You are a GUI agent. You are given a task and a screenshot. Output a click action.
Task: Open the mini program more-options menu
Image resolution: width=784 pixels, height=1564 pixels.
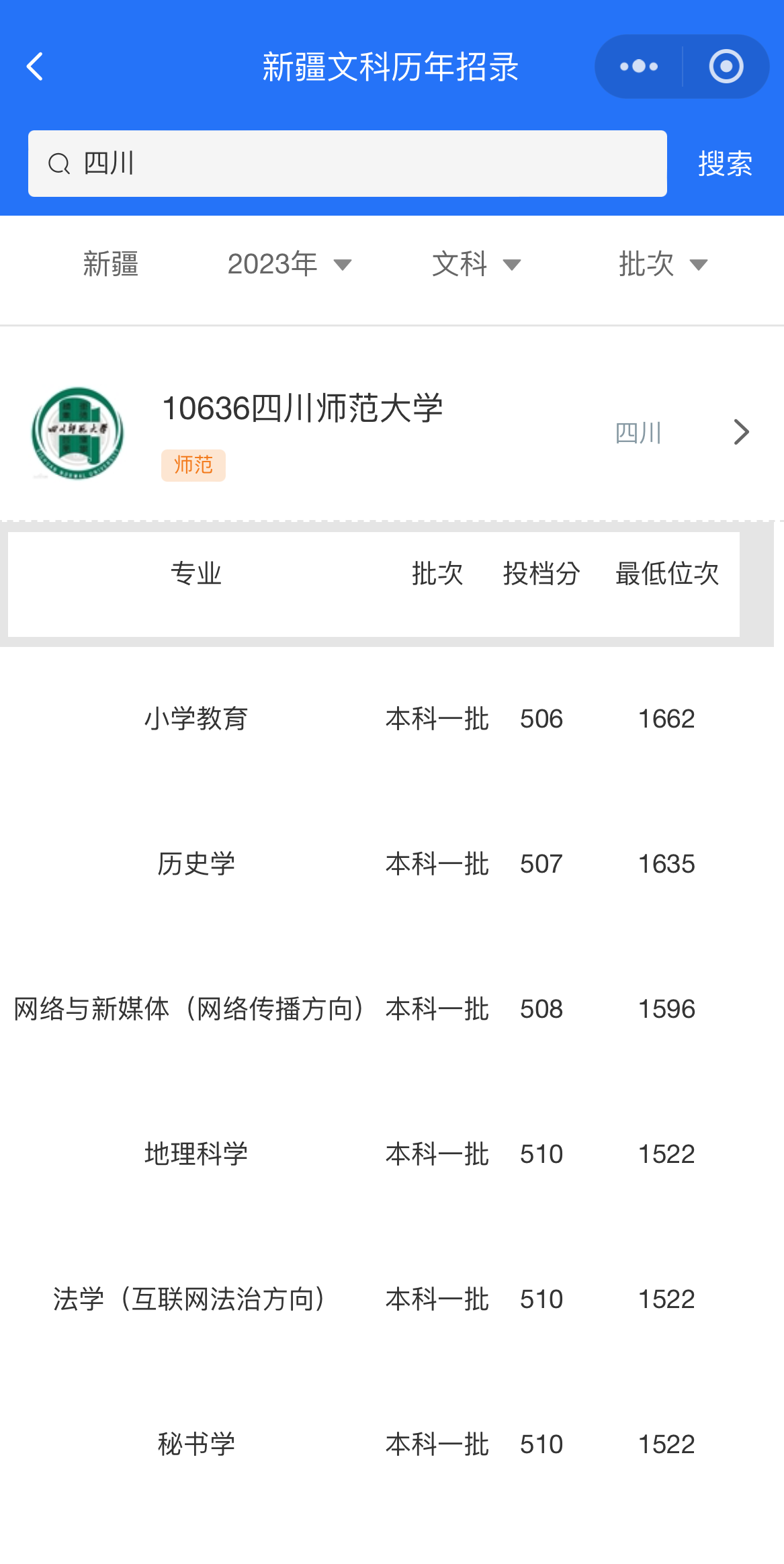point(638,67)
